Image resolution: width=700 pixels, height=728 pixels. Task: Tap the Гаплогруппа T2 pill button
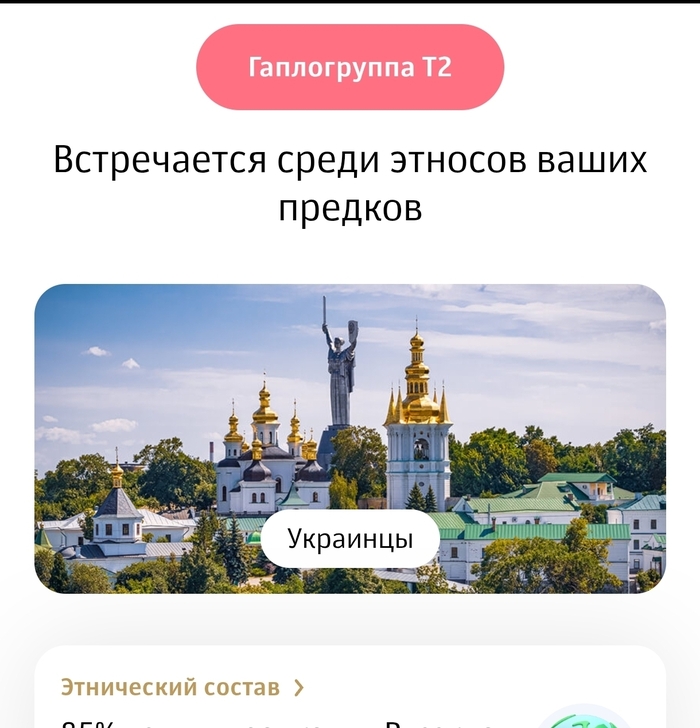click(x=350, y=67)
